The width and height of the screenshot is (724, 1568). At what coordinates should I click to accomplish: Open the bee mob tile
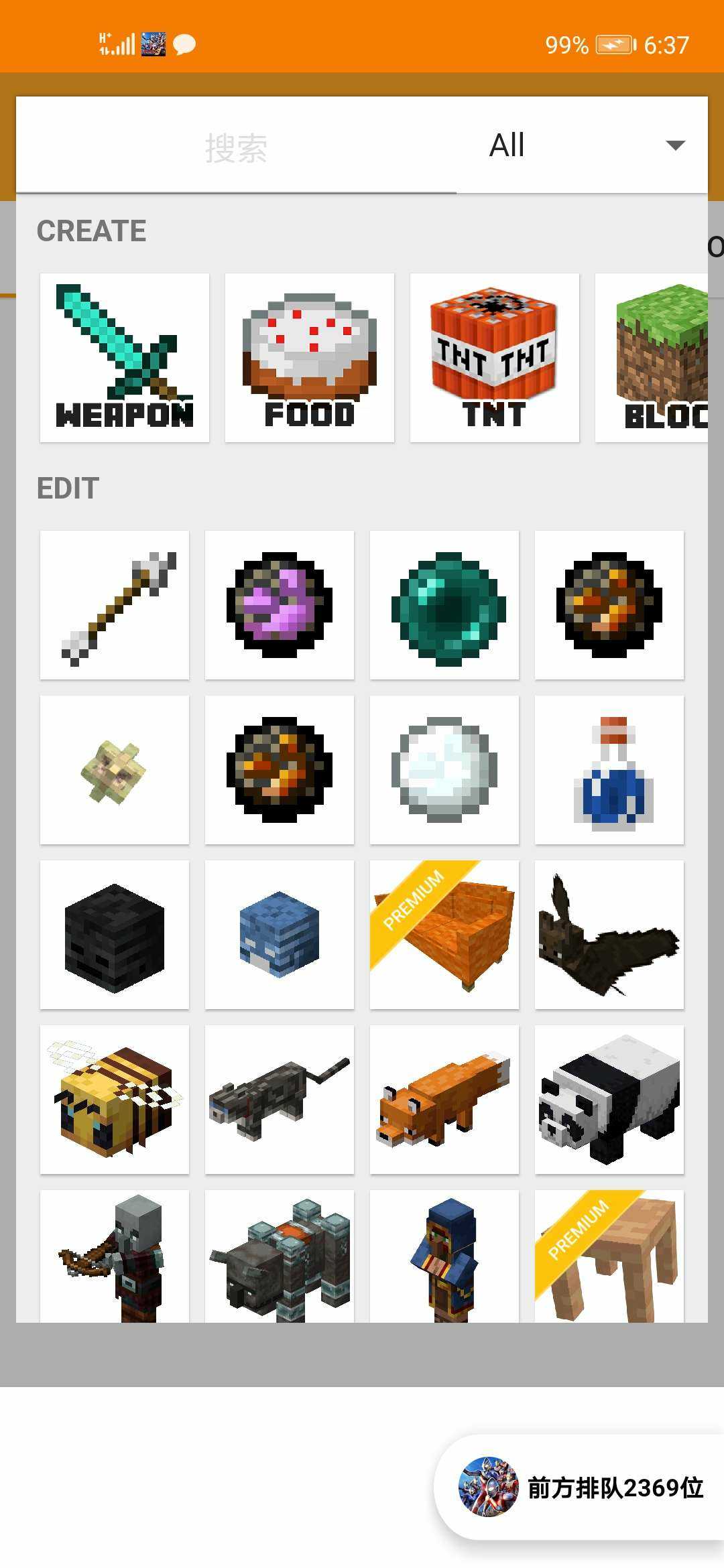point(115,1100)
